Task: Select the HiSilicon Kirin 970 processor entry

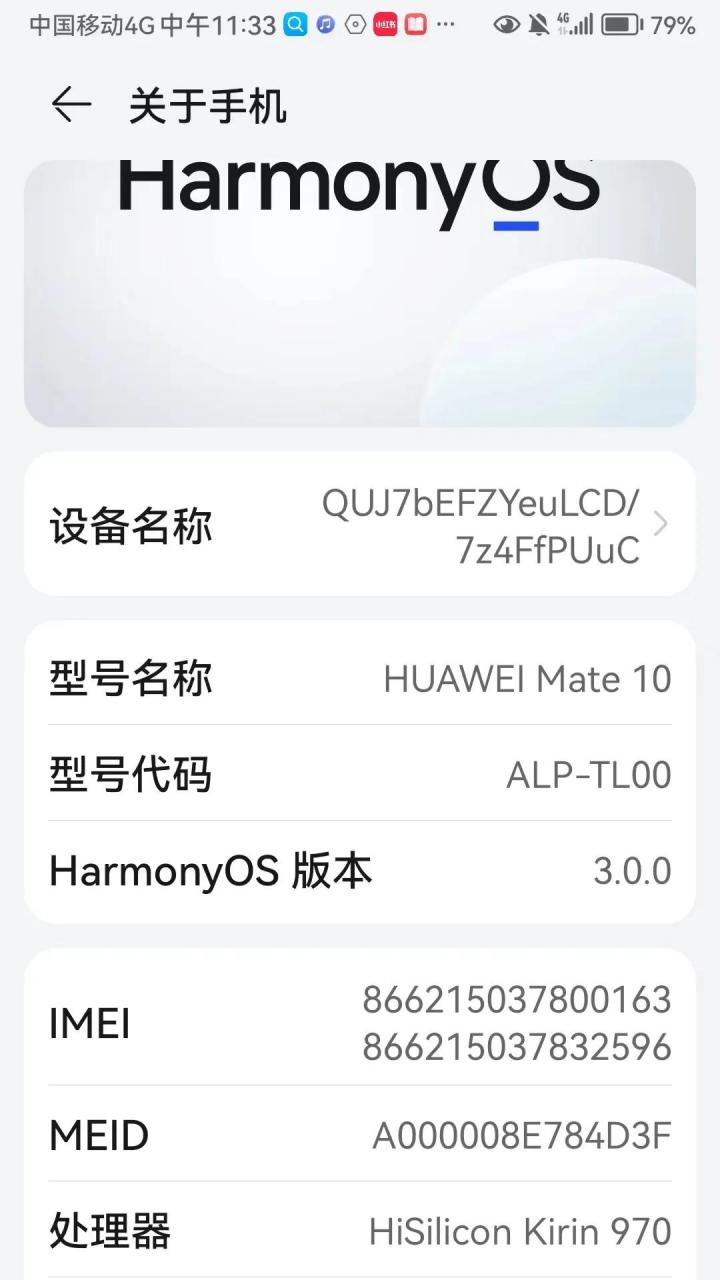Action: (x=360, y=1231)
